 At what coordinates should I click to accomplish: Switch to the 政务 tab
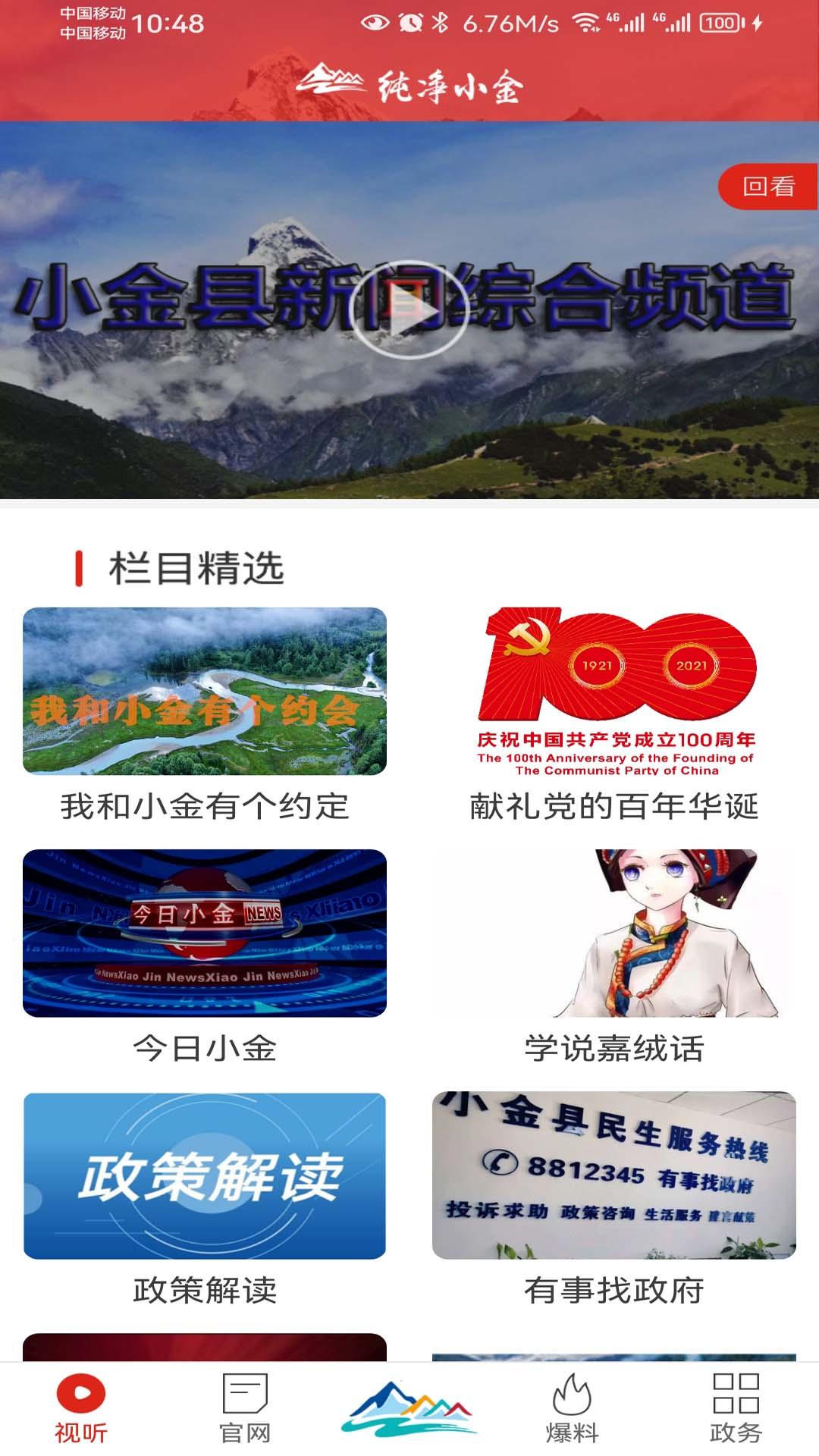tap(736, 1409)
